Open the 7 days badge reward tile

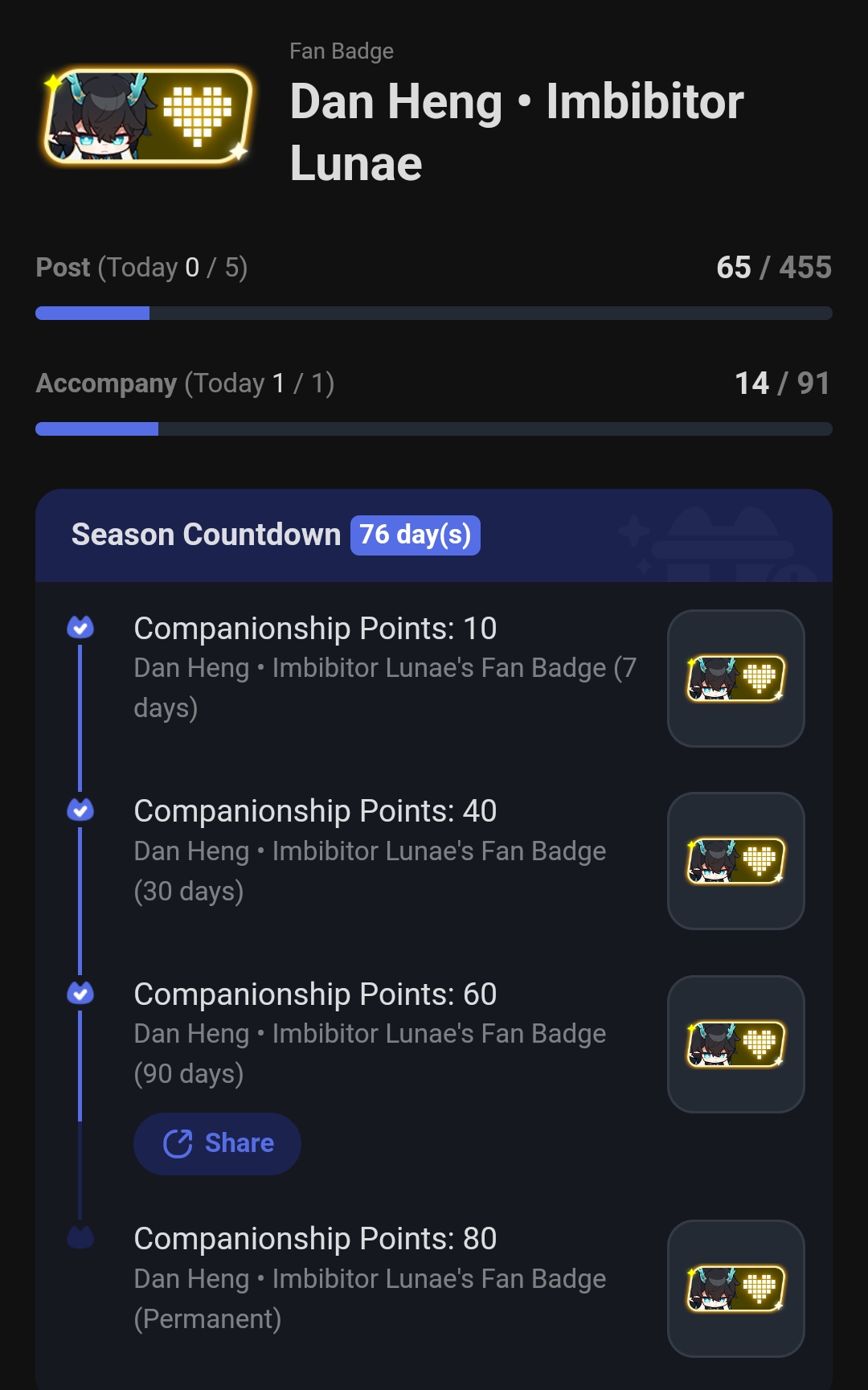click(735, 679)
